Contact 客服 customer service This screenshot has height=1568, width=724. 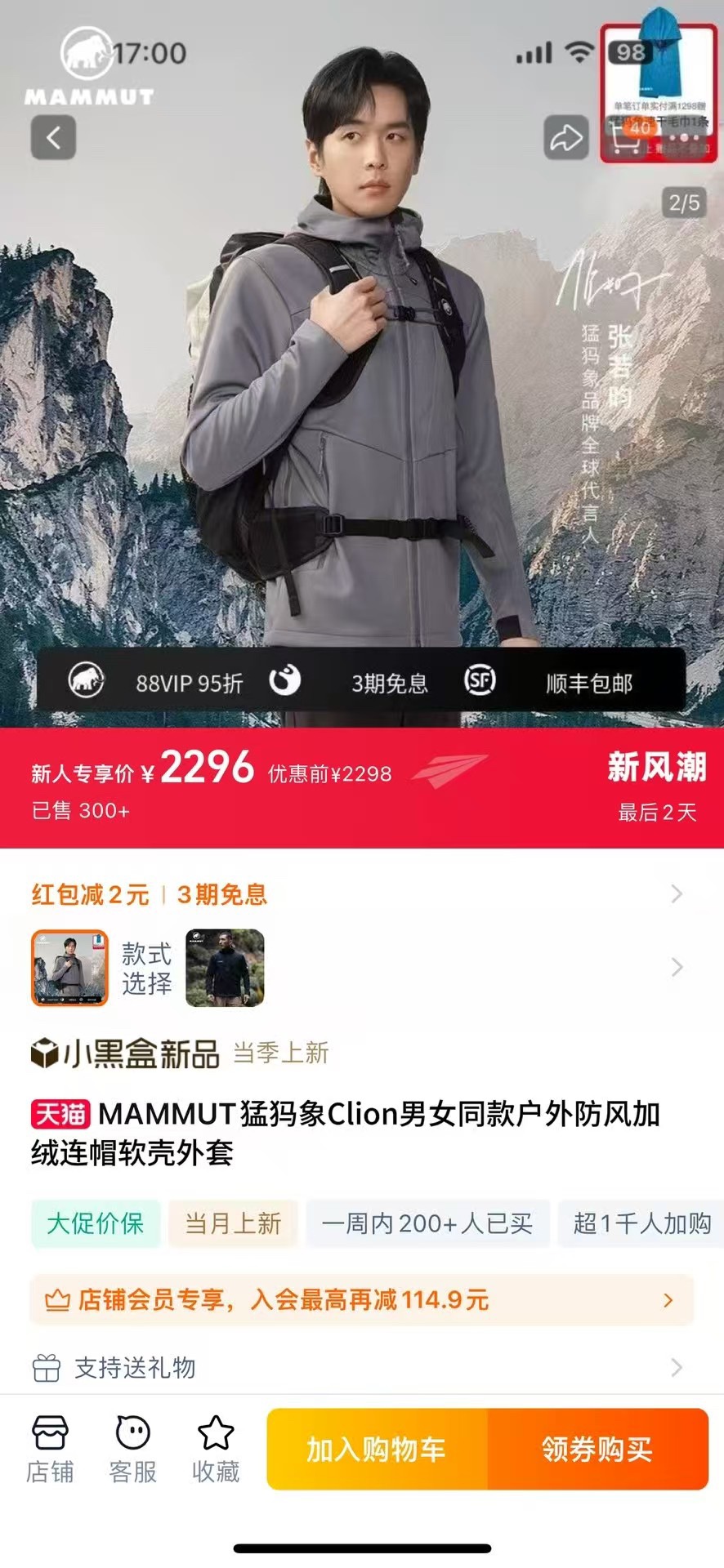coord(133,1449)
